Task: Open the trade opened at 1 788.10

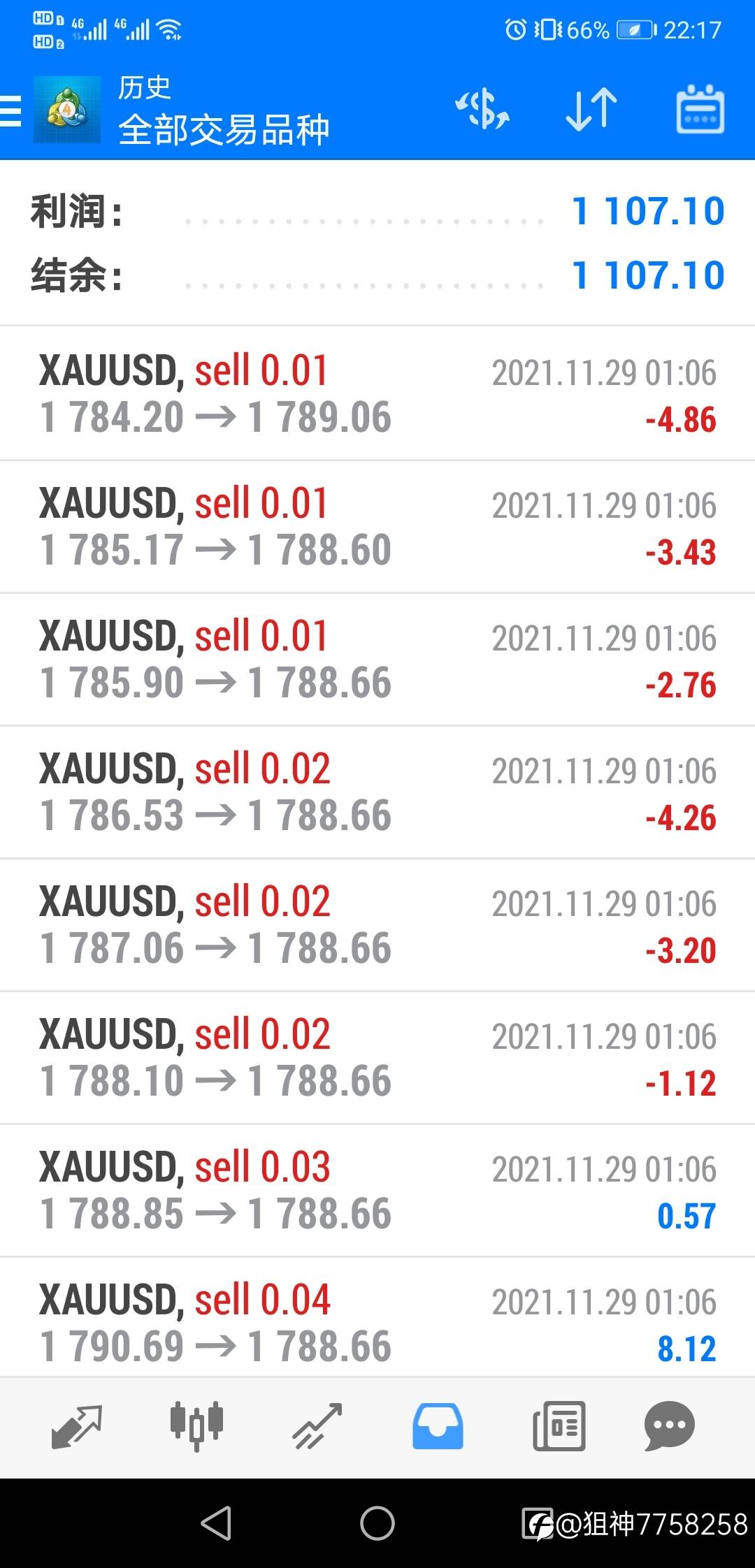Action: (x=377, y=1057)
